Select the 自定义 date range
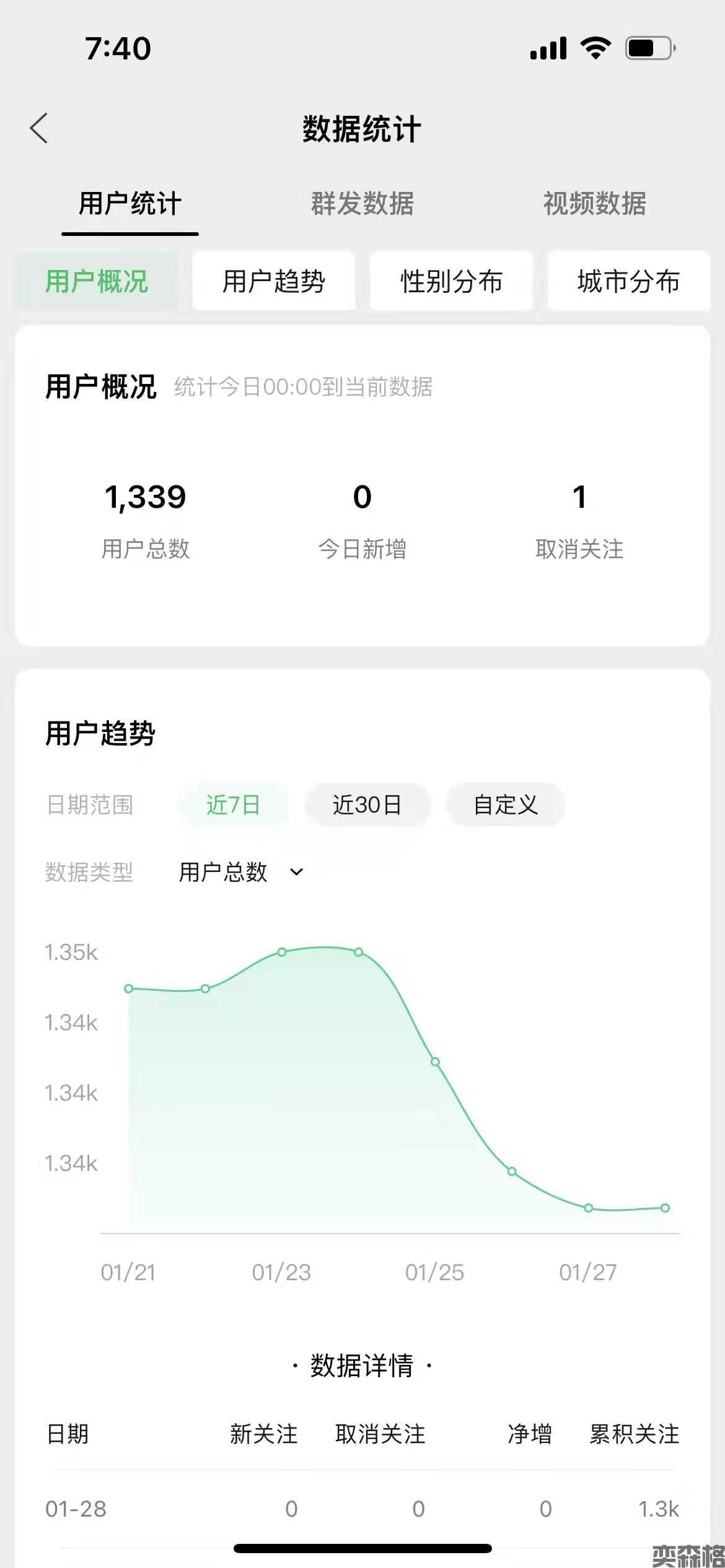The width and height of the screenshot is (725, 1568). (506, 805)
